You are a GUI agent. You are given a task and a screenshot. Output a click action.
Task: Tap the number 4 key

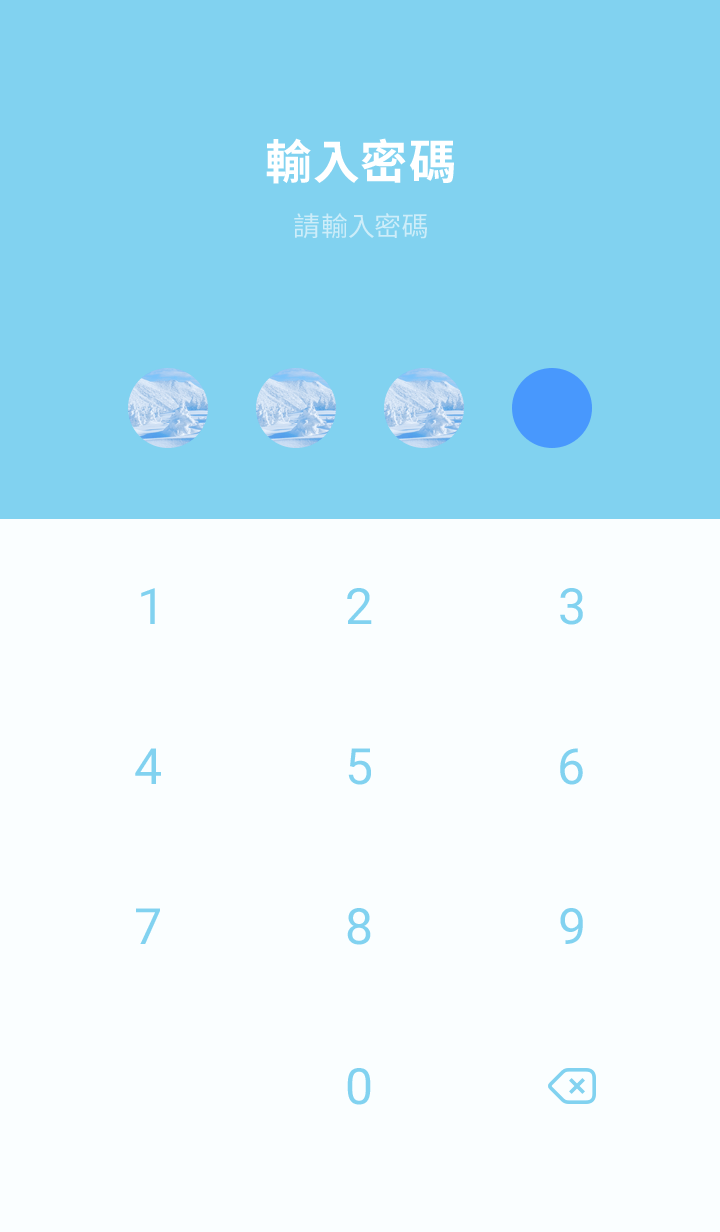click(148, 767)
